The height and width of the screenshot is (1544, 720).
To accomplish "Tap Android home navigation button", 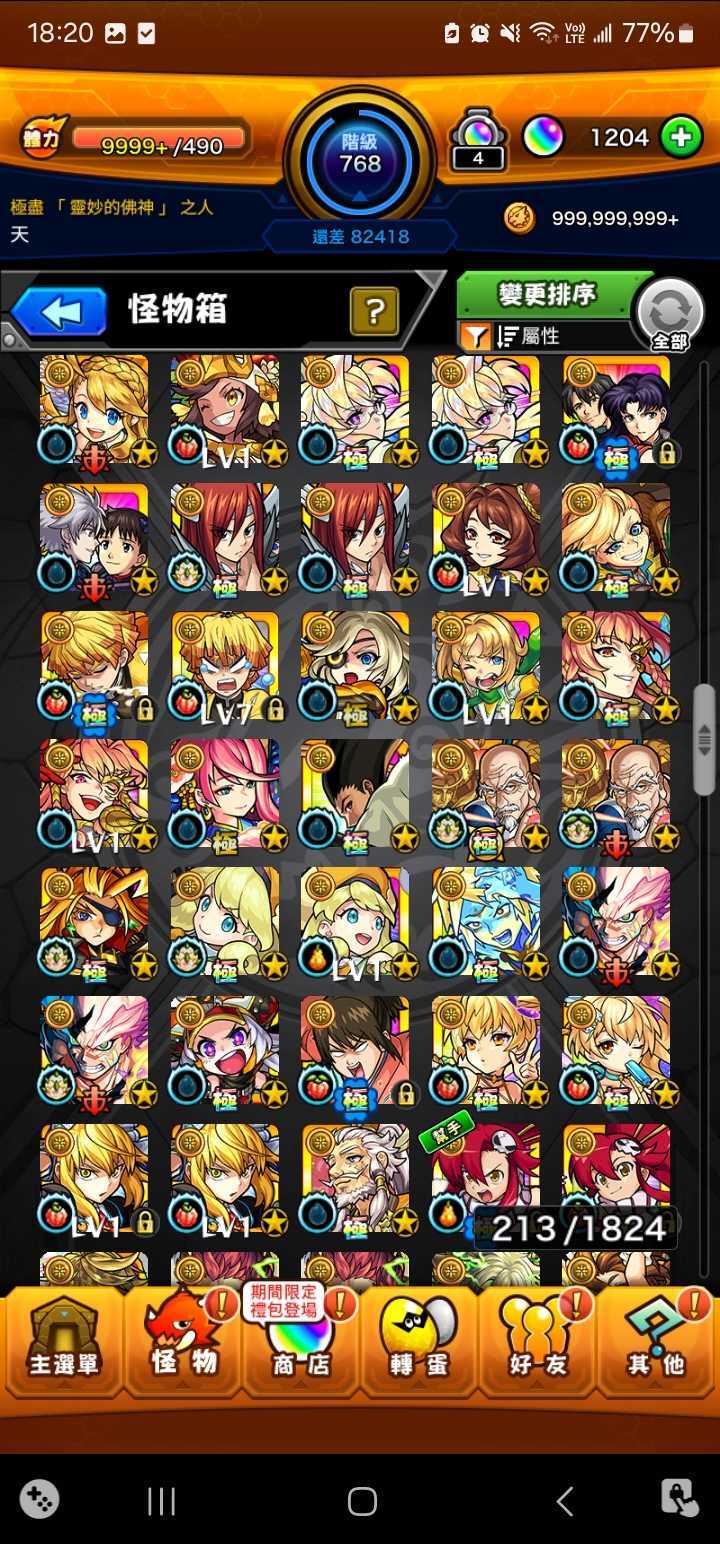I will pos(361,1500).
